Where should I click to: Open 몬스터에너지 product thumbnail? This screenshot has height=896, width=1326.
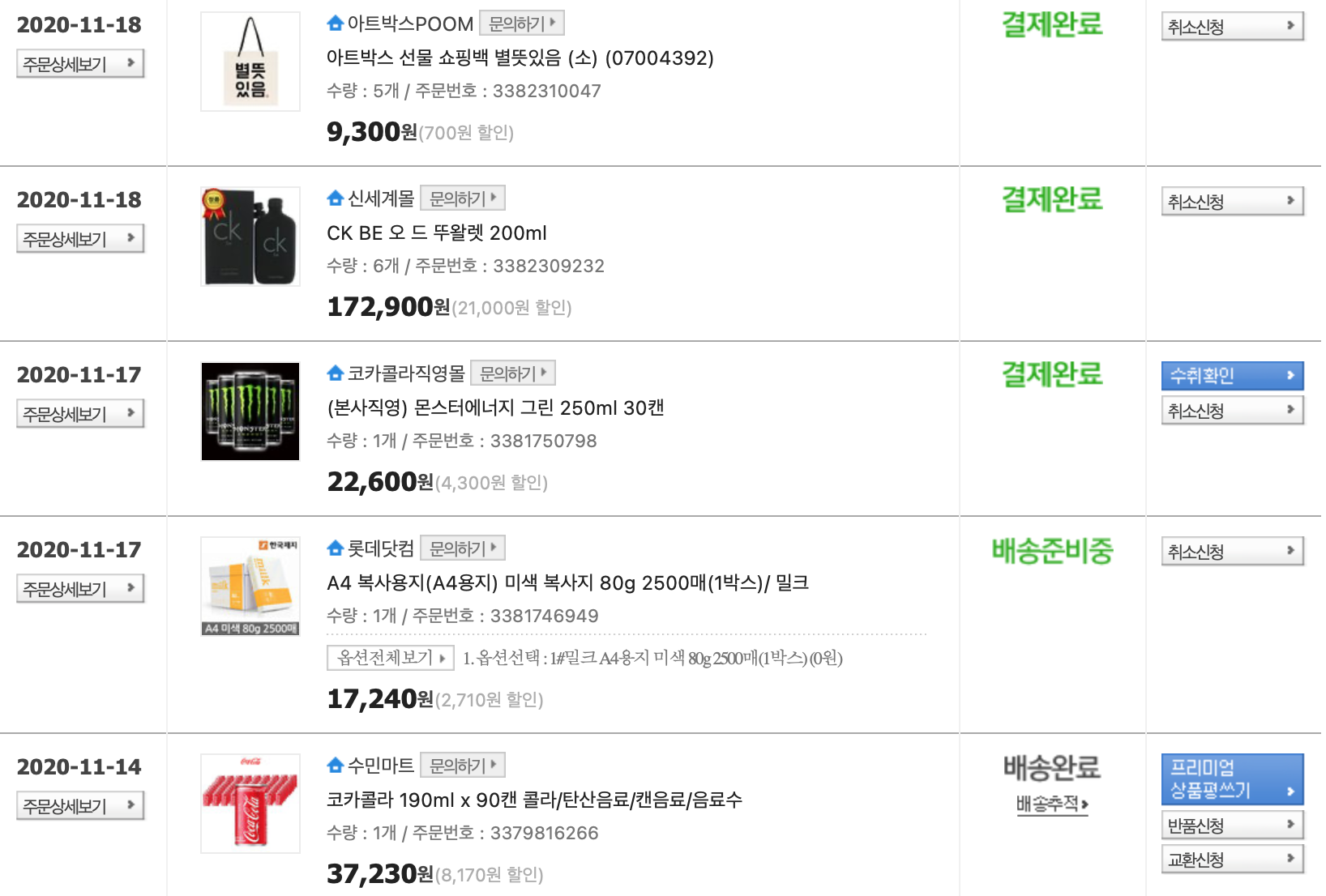250,412
